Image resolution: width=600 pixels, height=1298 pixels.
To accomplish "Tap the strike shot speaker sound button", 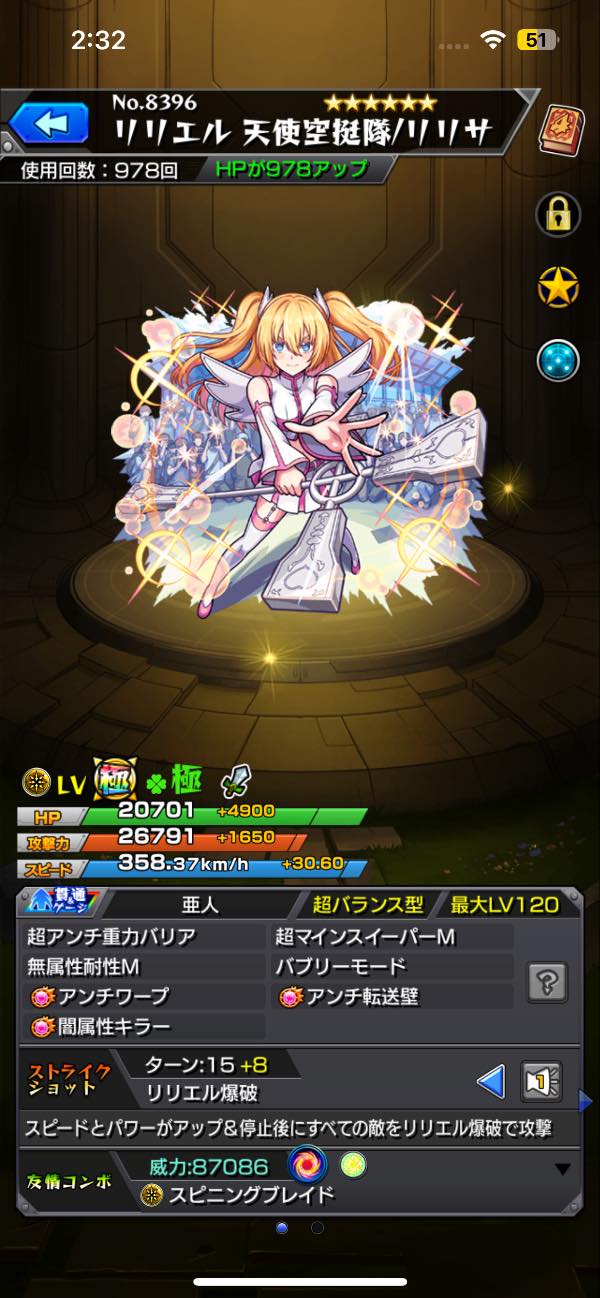I will (542, 1081).
